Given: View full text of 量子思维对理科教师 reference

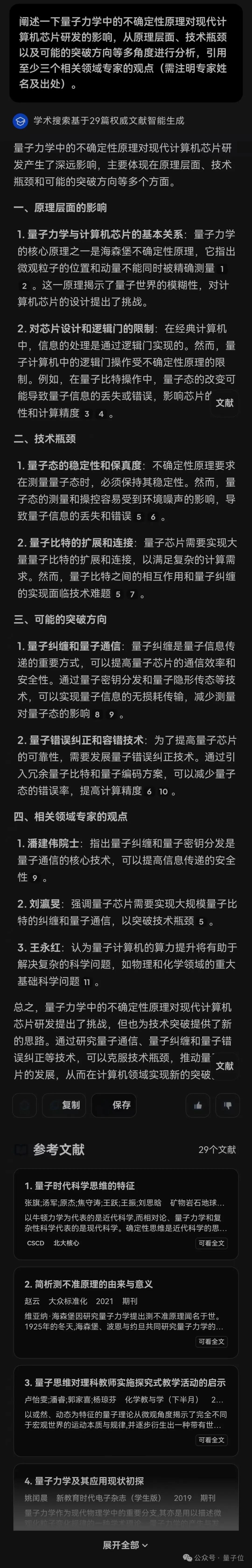Looking at the screenshot, I should [x=211, y=1440].
